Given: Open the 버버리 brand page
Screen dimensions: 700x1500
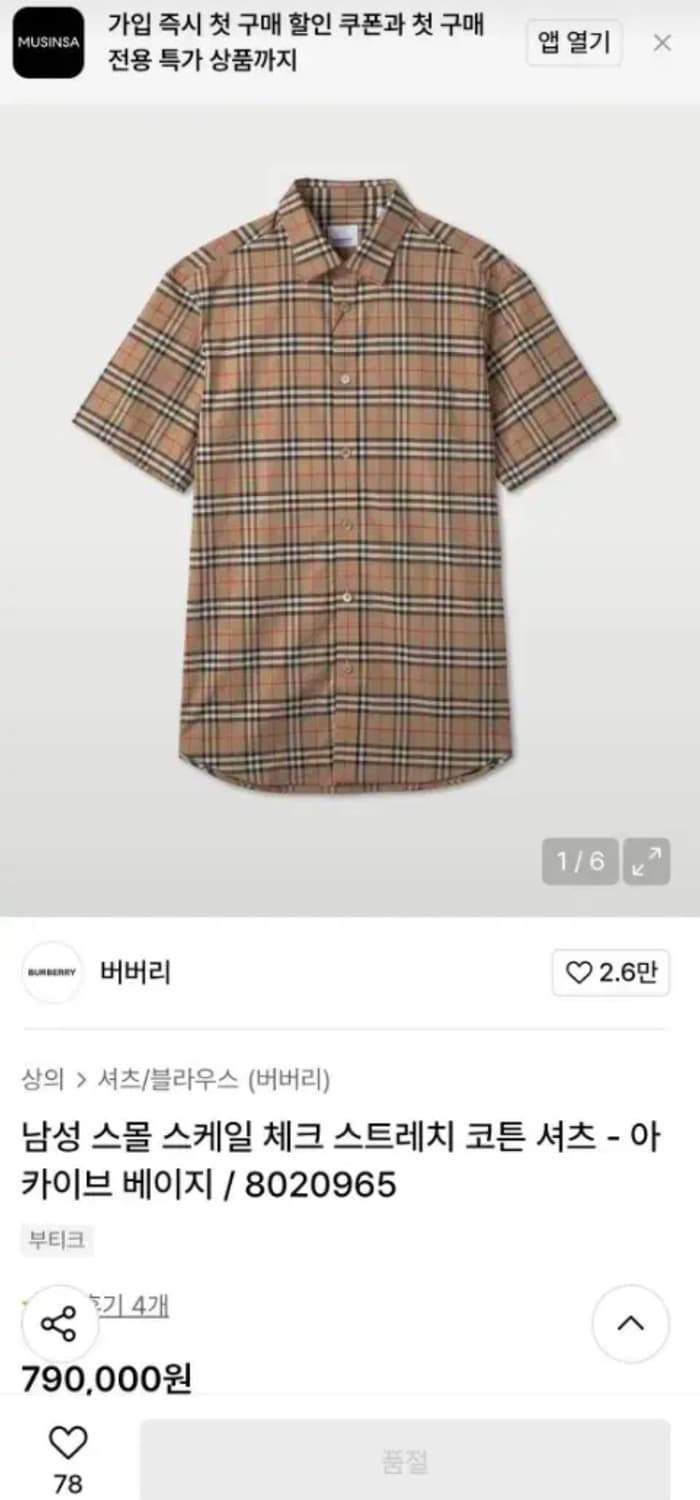Looking at the screenshot, I should pos(135,972).
